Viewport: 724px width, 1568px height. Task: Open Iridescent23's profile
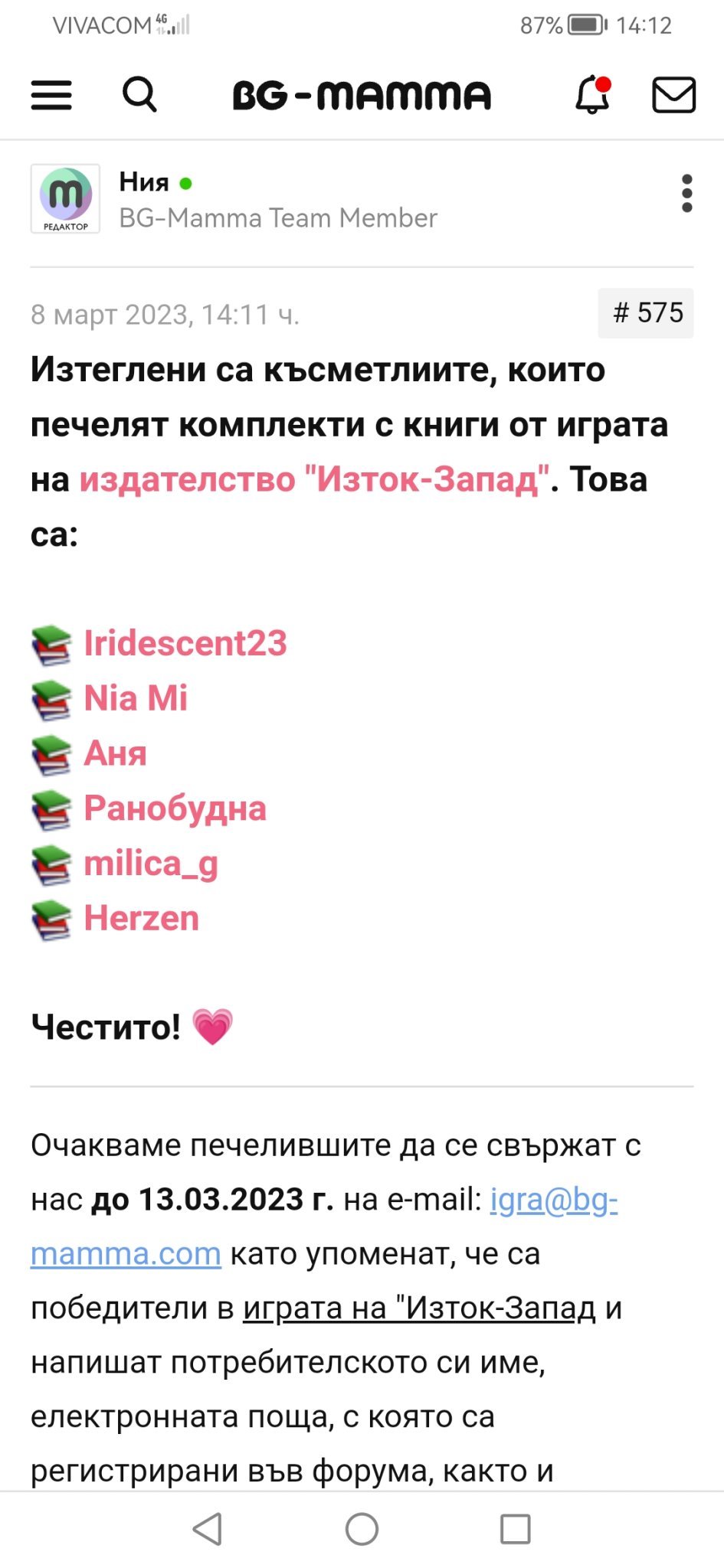coord(185,643)
